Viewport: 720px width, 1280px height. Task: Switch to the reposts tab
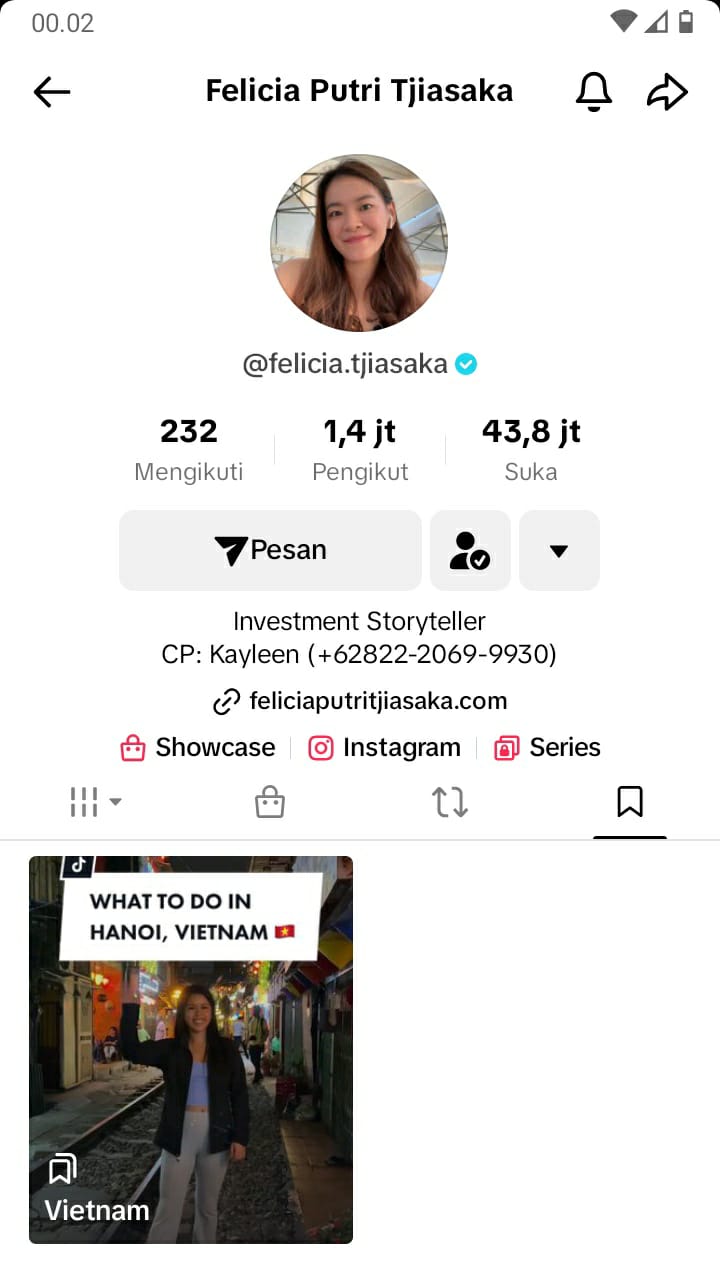point(450,802)
